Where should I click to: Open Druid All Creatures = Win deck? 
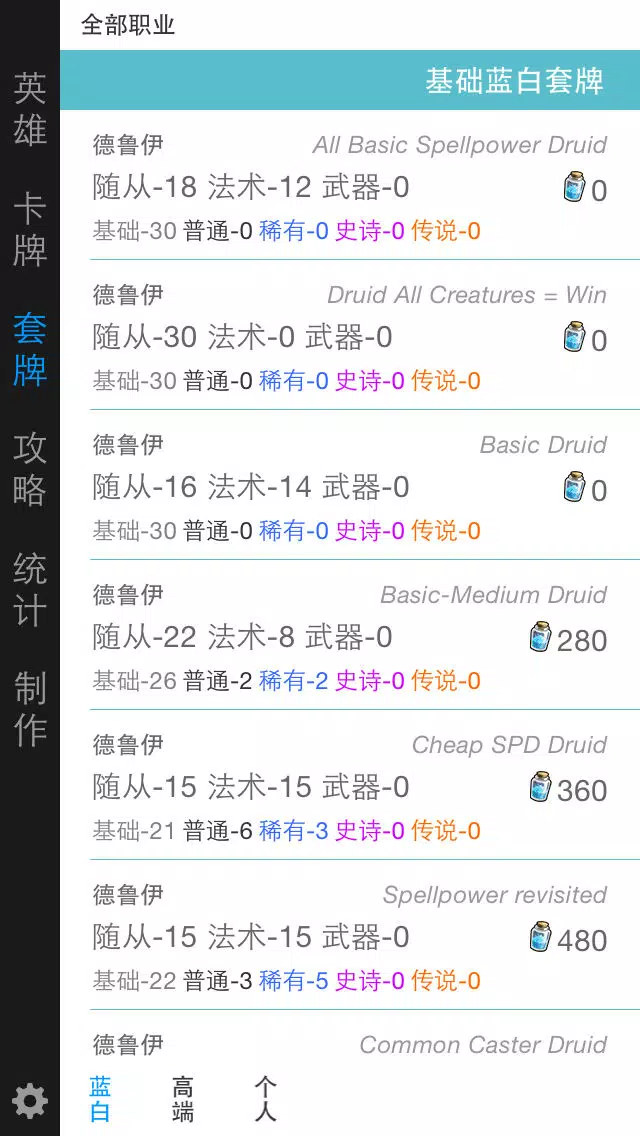350,336
